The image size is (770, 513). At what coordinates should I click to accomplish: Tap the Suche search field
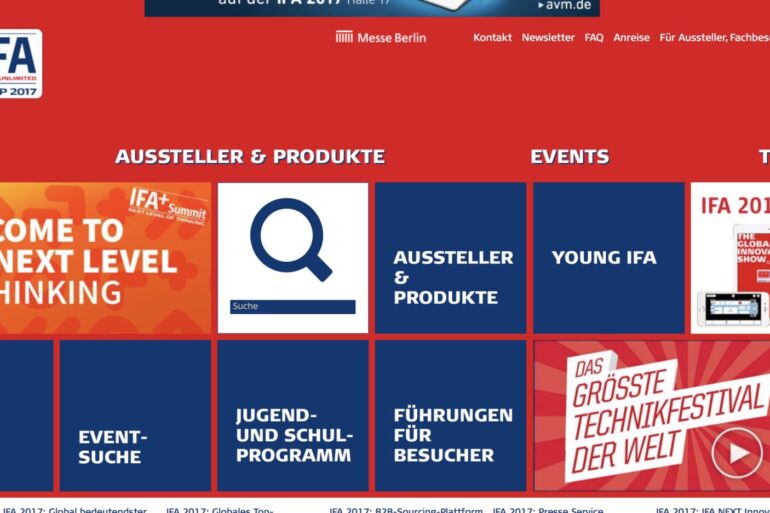[x=292, y=307]
